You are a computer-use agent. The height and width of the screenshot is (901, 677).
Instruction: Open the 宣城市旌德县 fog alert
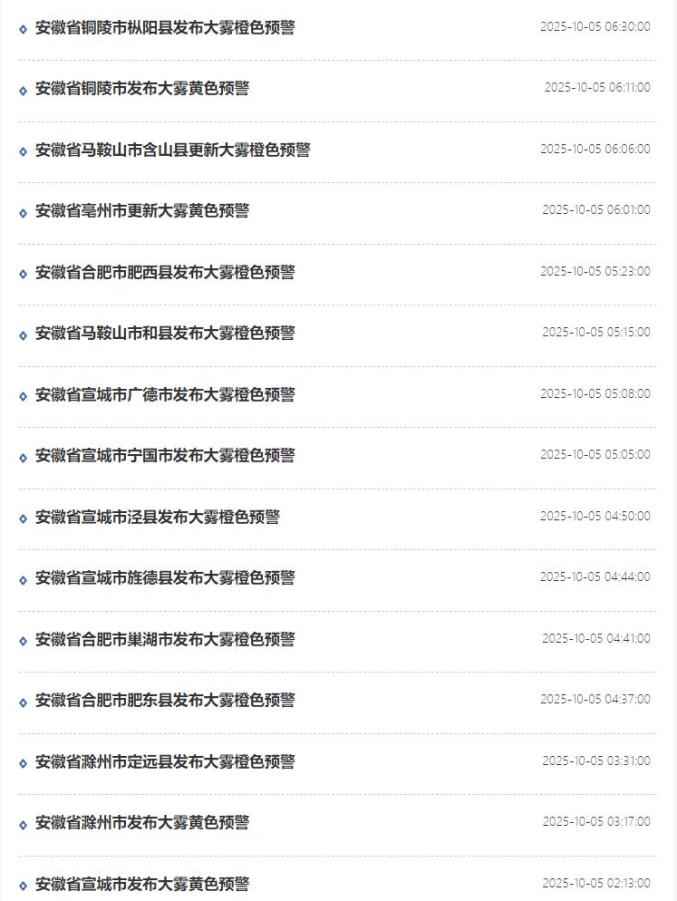tap(165, 578)
